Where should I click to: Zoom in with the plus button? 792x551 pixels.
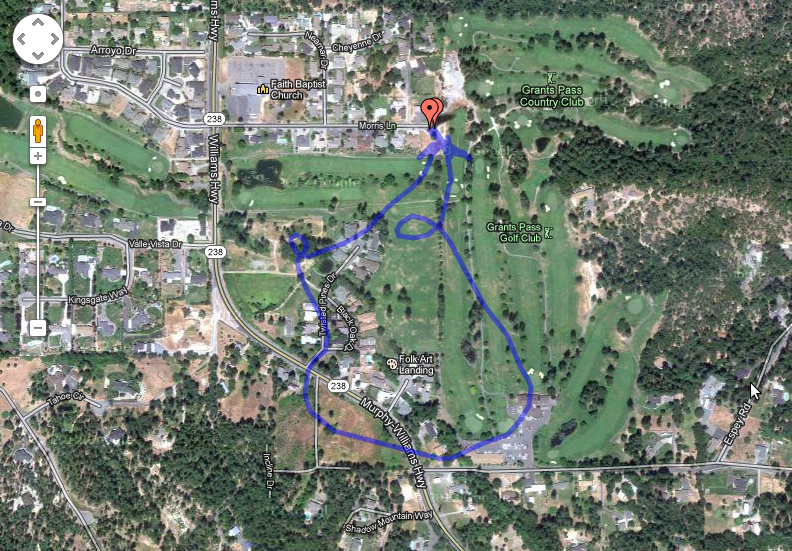point(38,156)
